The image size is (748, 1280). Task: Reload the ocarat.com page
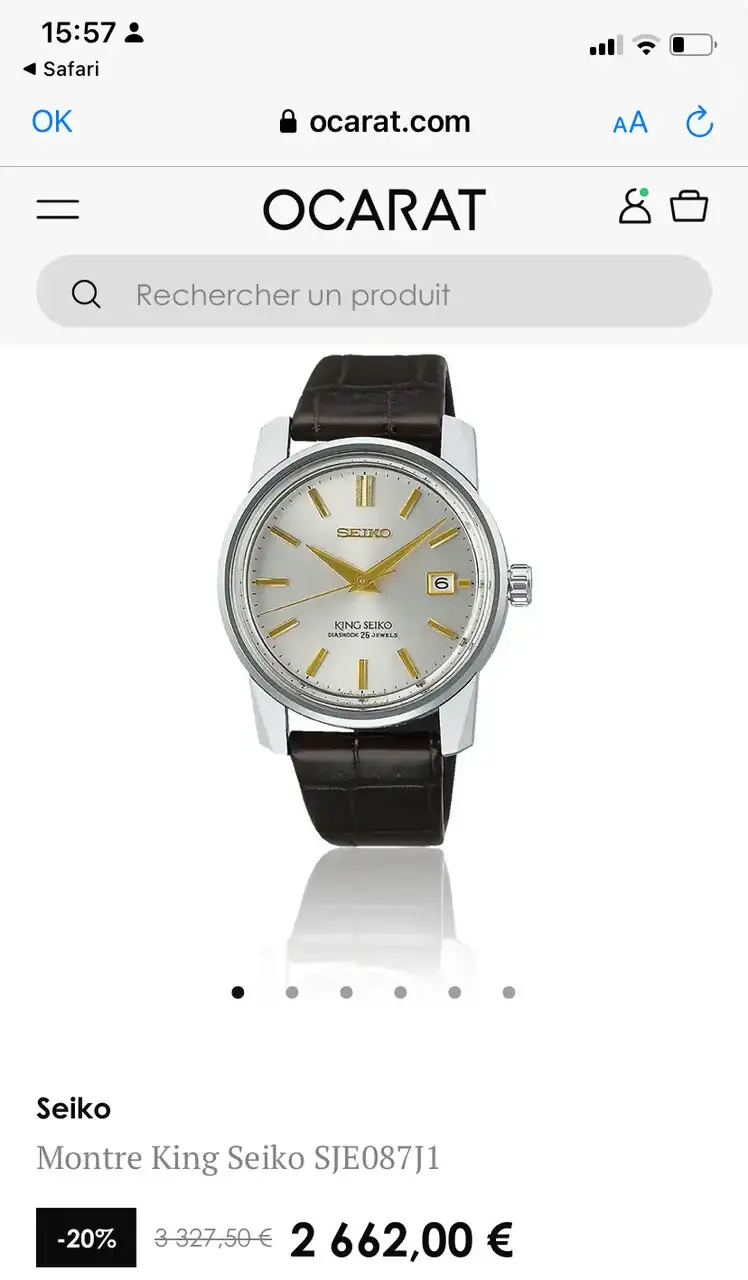(699, 122)
